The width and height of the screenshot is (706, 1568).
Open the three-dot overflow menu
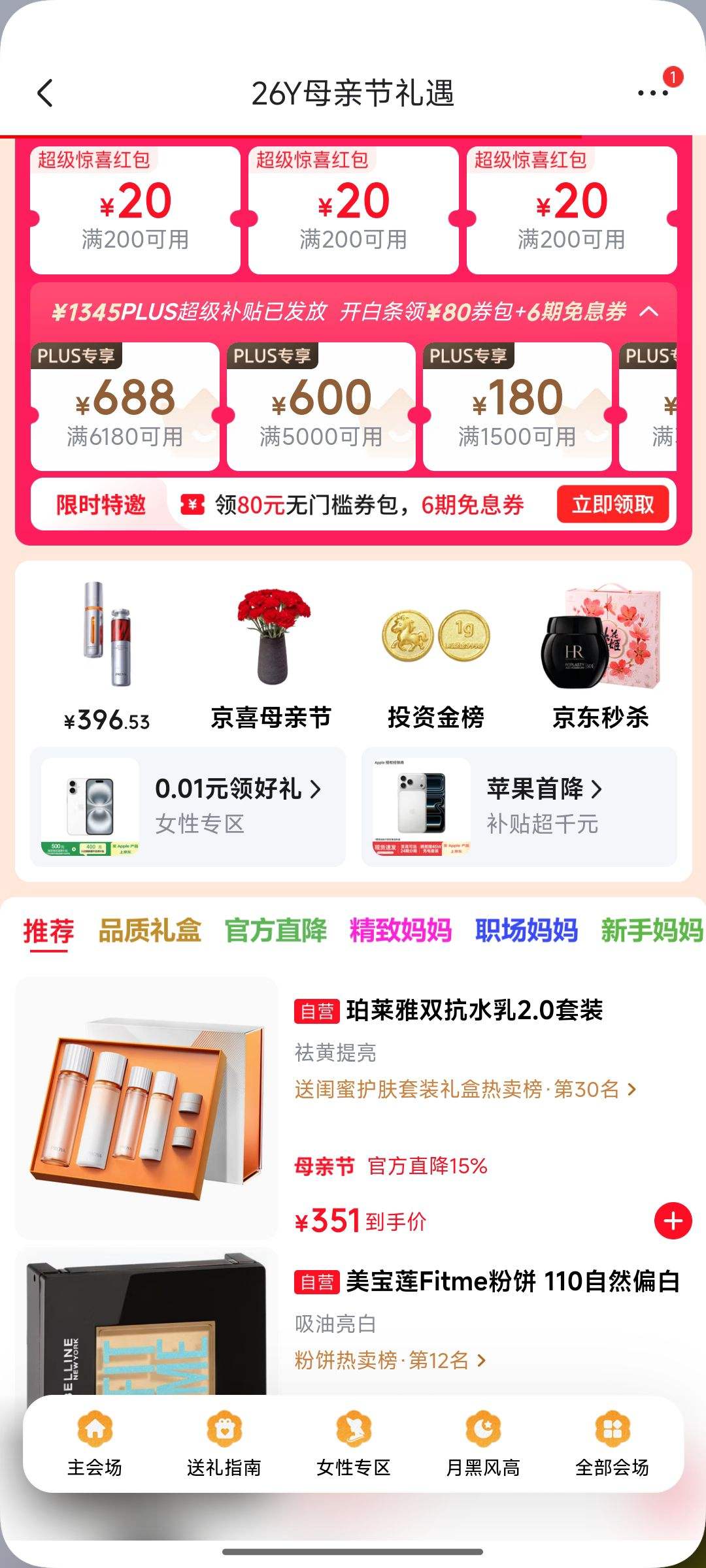click(x=653, y=93)
